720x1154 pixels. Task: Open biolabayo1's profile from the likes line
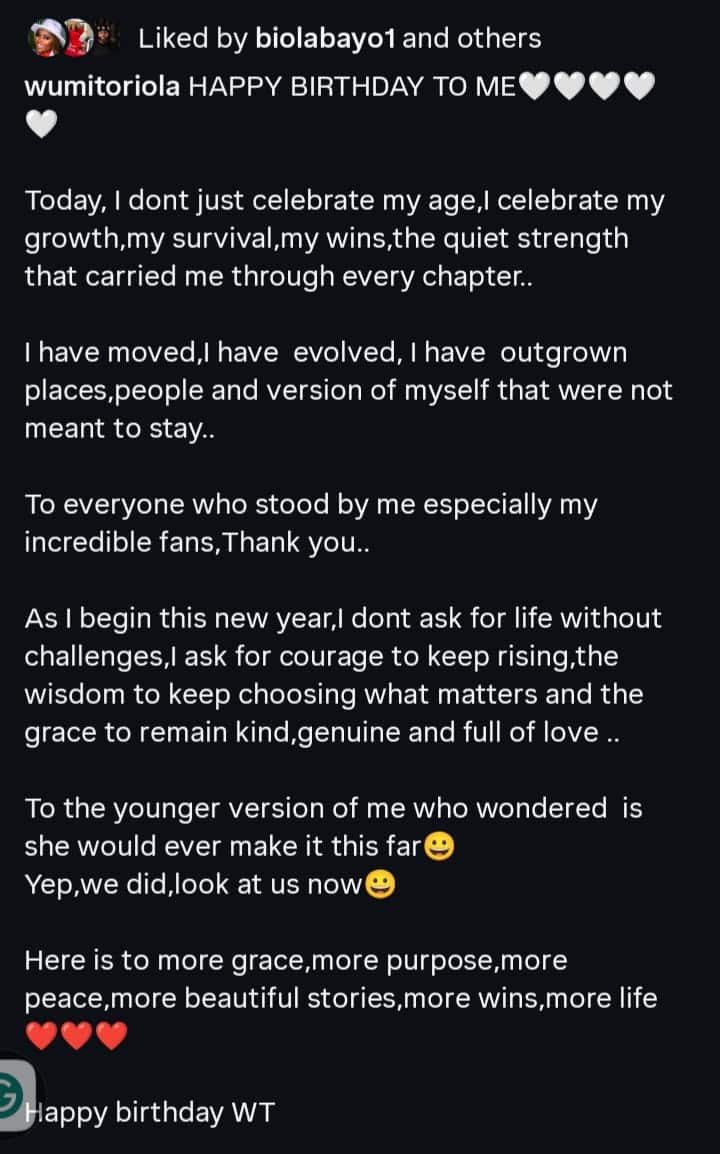325,38
